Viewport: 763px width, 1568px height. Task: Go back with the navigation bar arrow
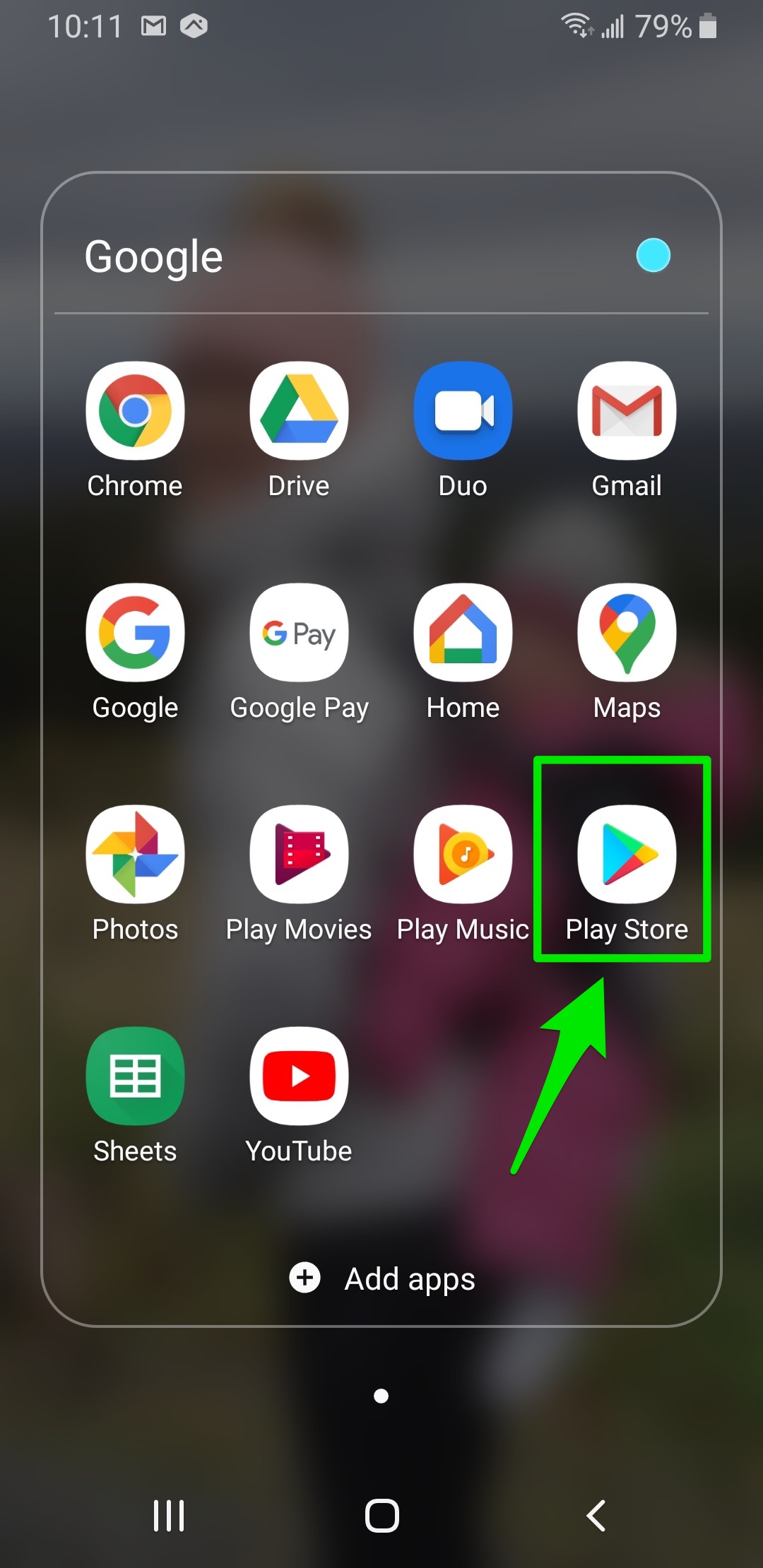596,1515
